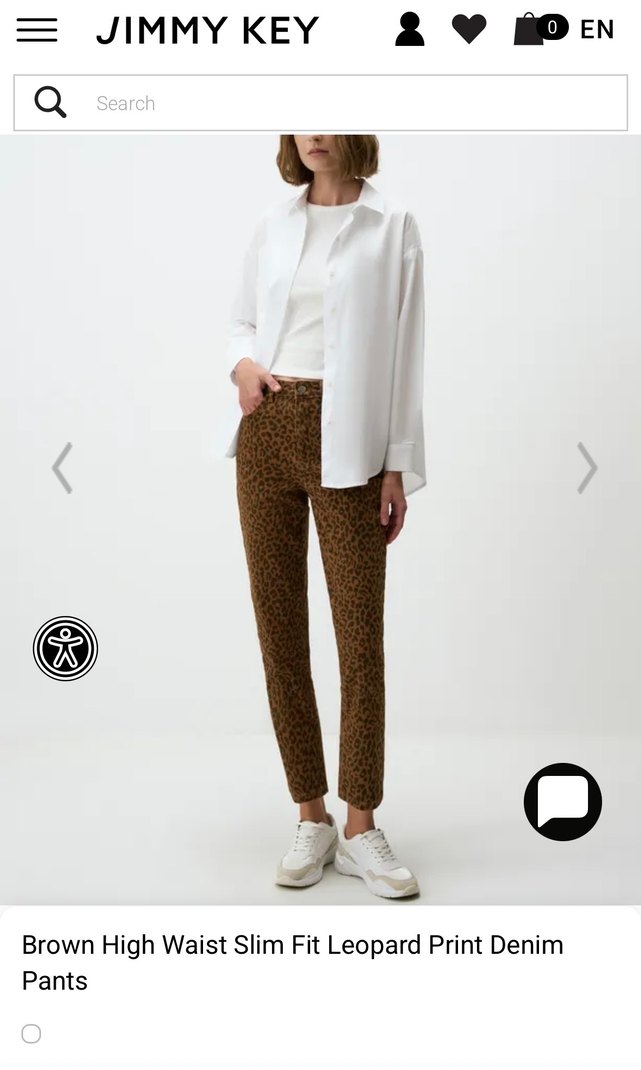Open the hamburger menu

point(37,30)
